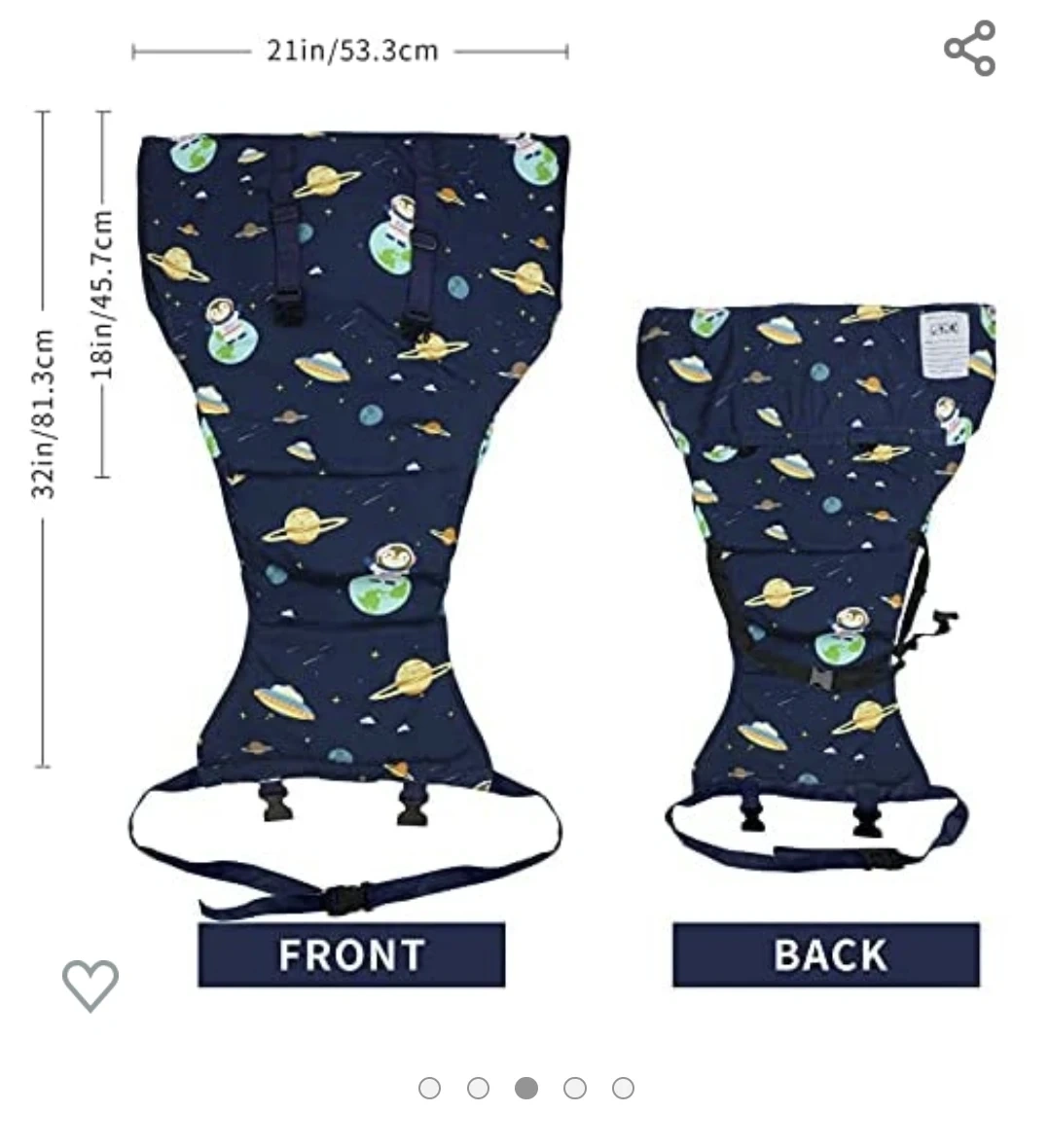
Task: Add product to wishlist with heart icon
Action: tap(90, 984)
